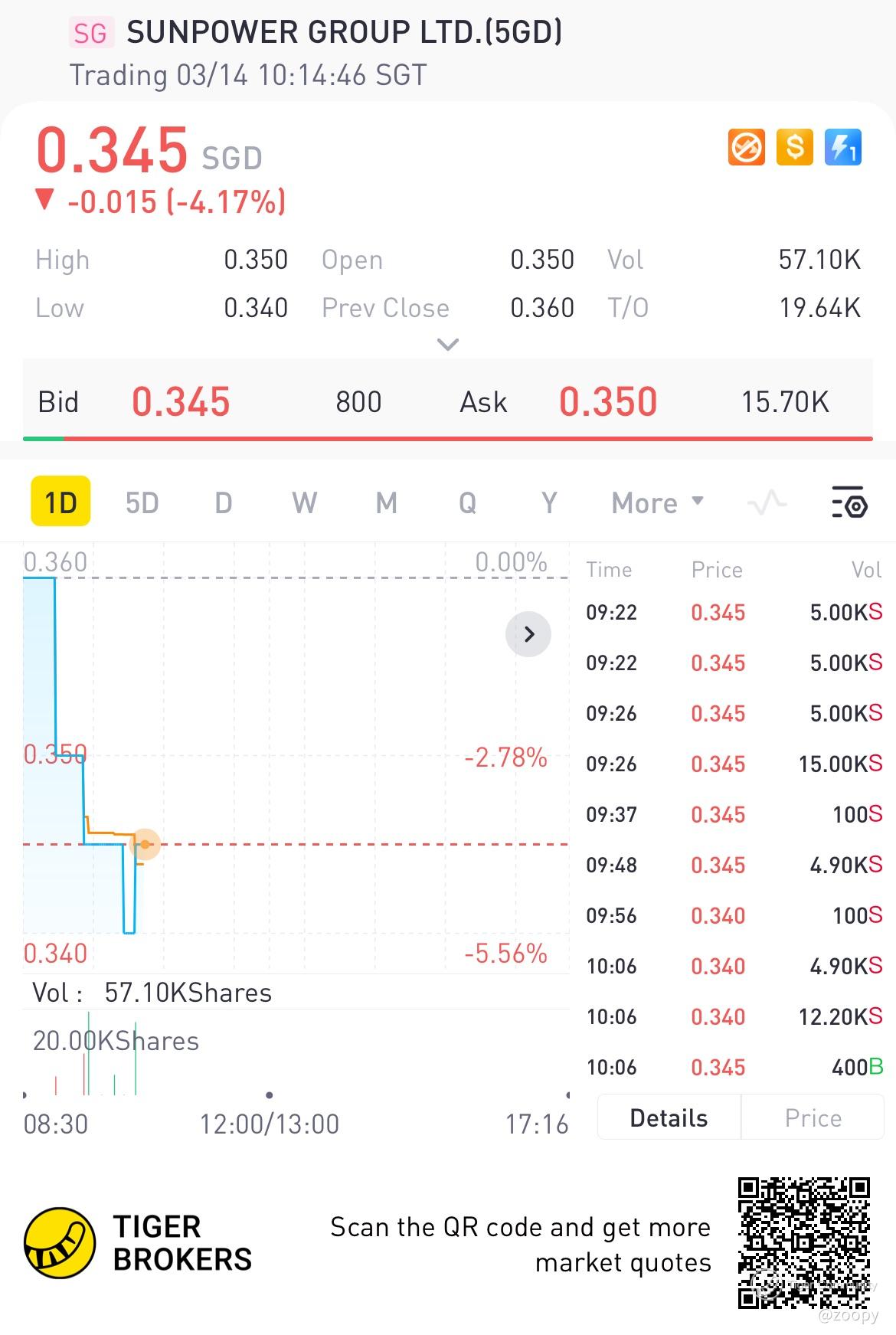Select the 1D chart period
Viewport: 896px width, 1335px height.
point(60,502)
